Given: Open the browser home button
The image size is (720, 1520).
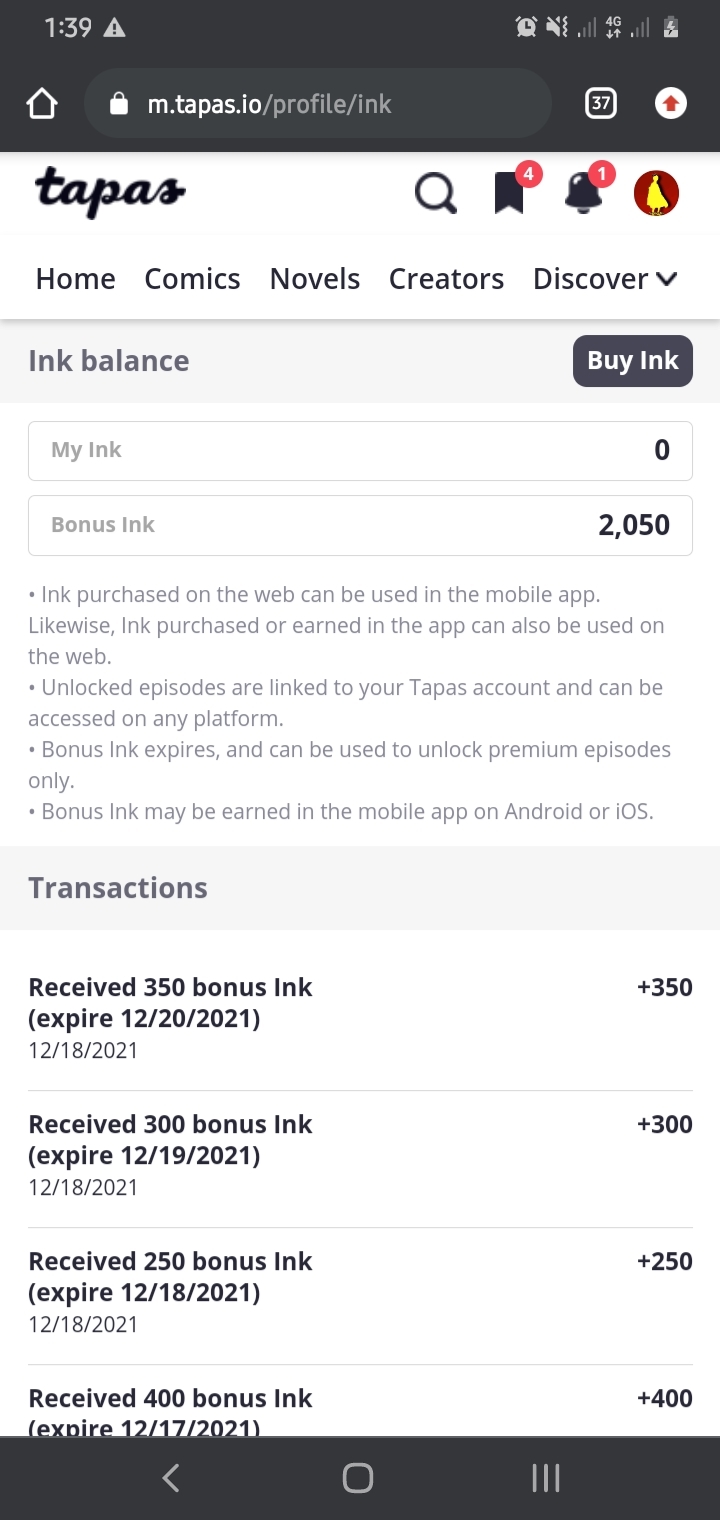Looking at the screenshot, I should [x=41, y=102].
